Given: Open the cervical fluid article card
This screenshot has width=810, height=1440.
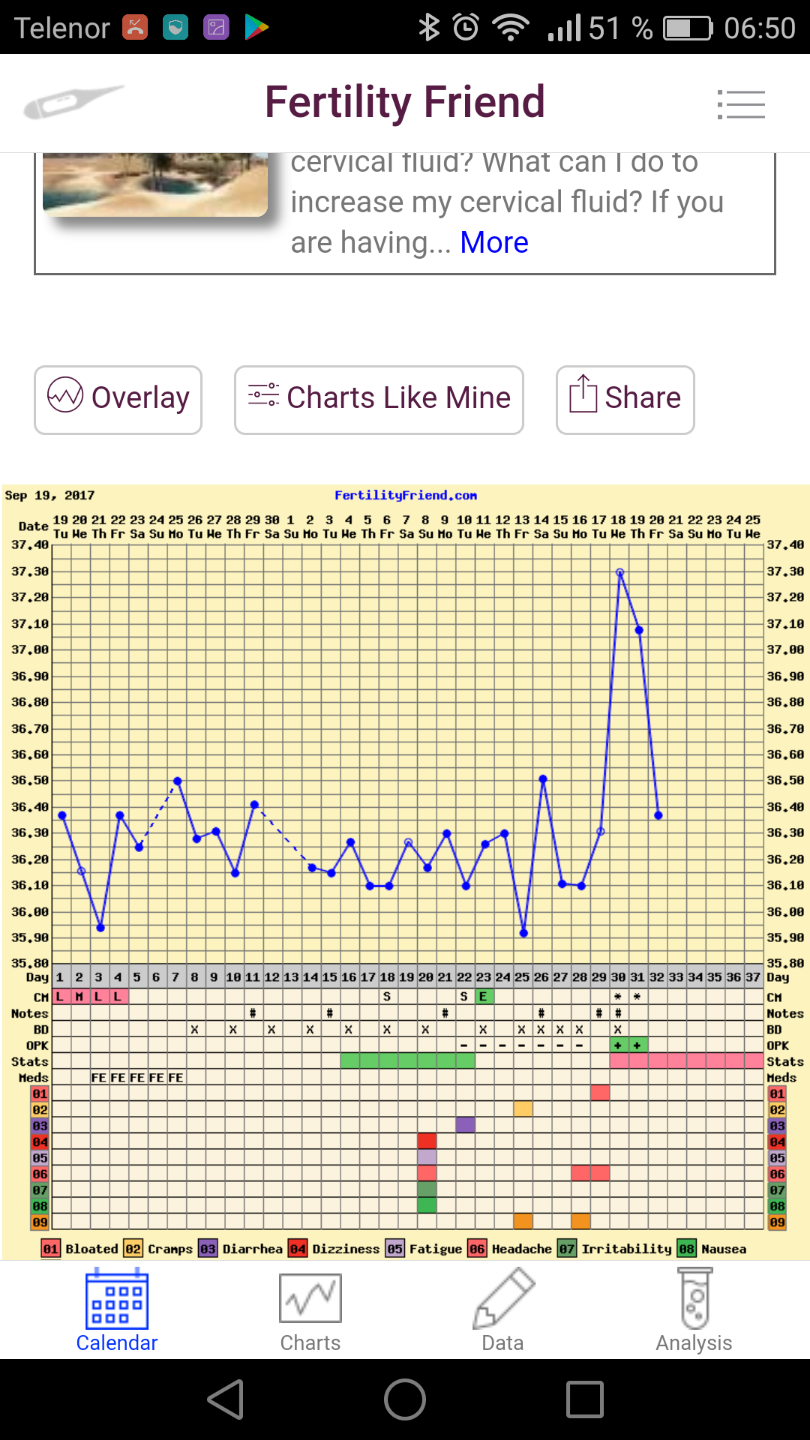Looking at the screenshot, I should pyautogui.click(x=405, y=205).
